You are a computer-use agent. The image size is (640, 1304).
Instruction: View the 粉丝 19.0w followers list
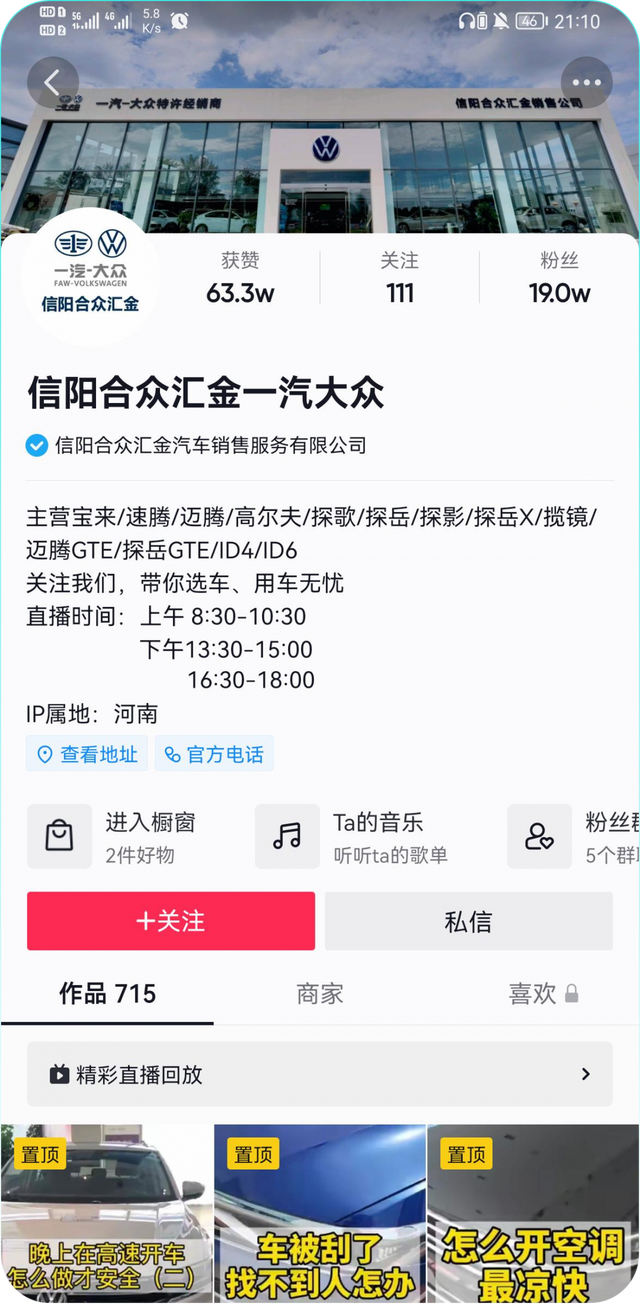pyautogui.click(x=559, y=278)
